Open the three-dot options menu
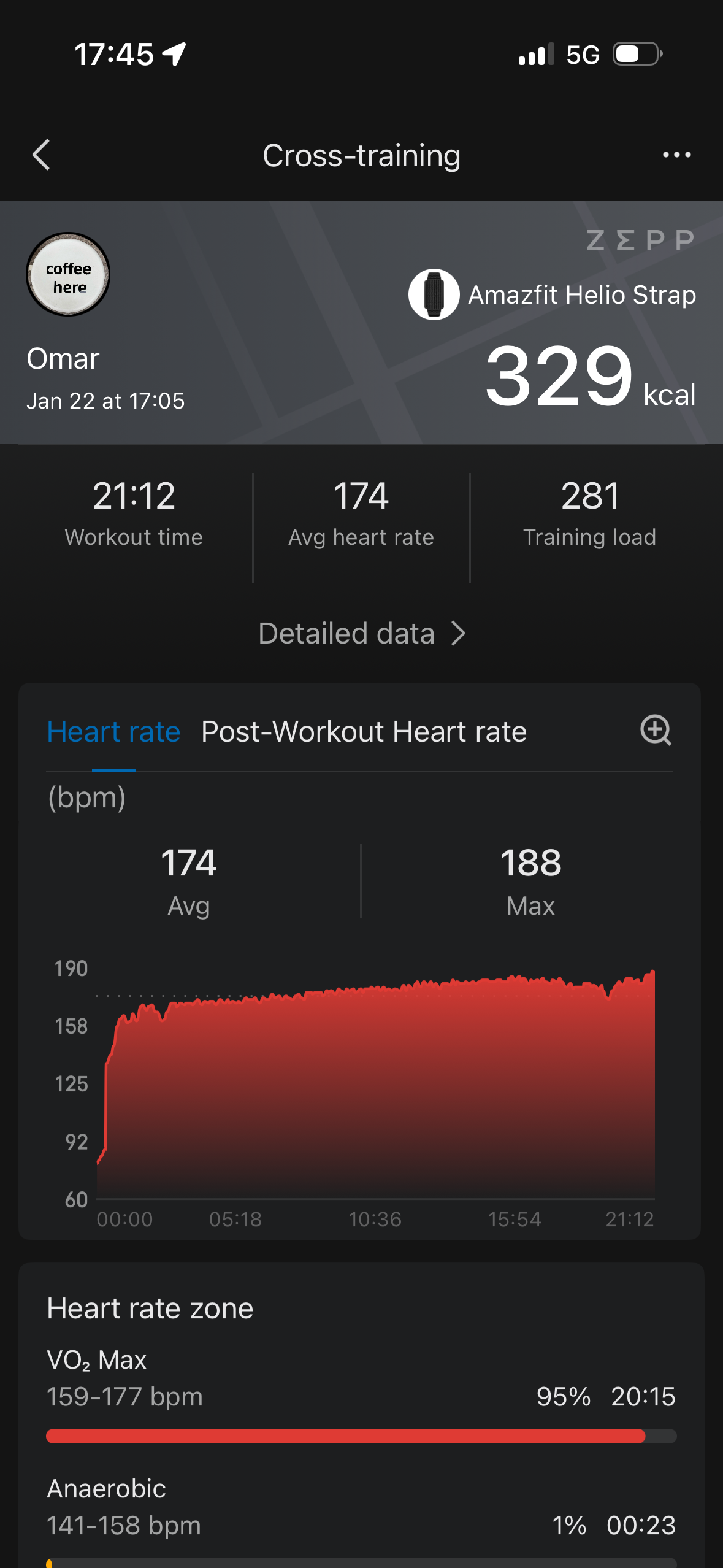 coord(677,155)
